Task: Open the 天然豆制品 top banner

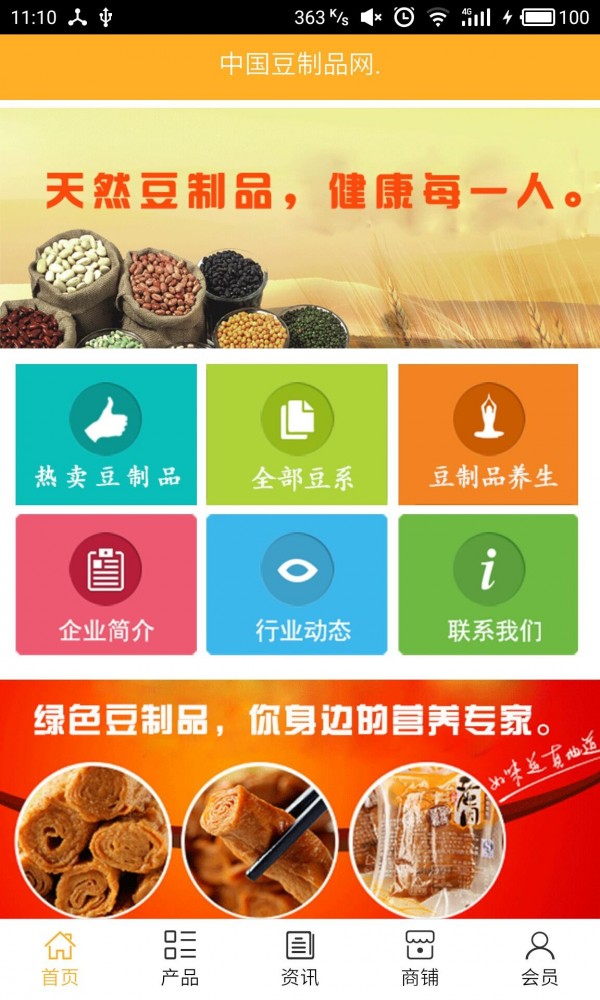Action: point(300,228)
